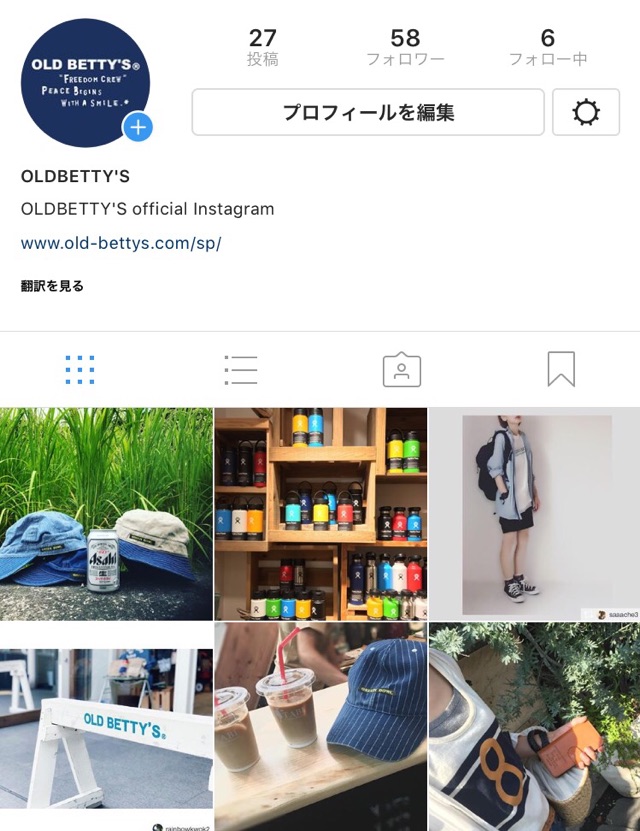This screenshot has width=640, height=831.
Task: Open the OLD BETTY'S white barricade post
Action: coord(106,726)
